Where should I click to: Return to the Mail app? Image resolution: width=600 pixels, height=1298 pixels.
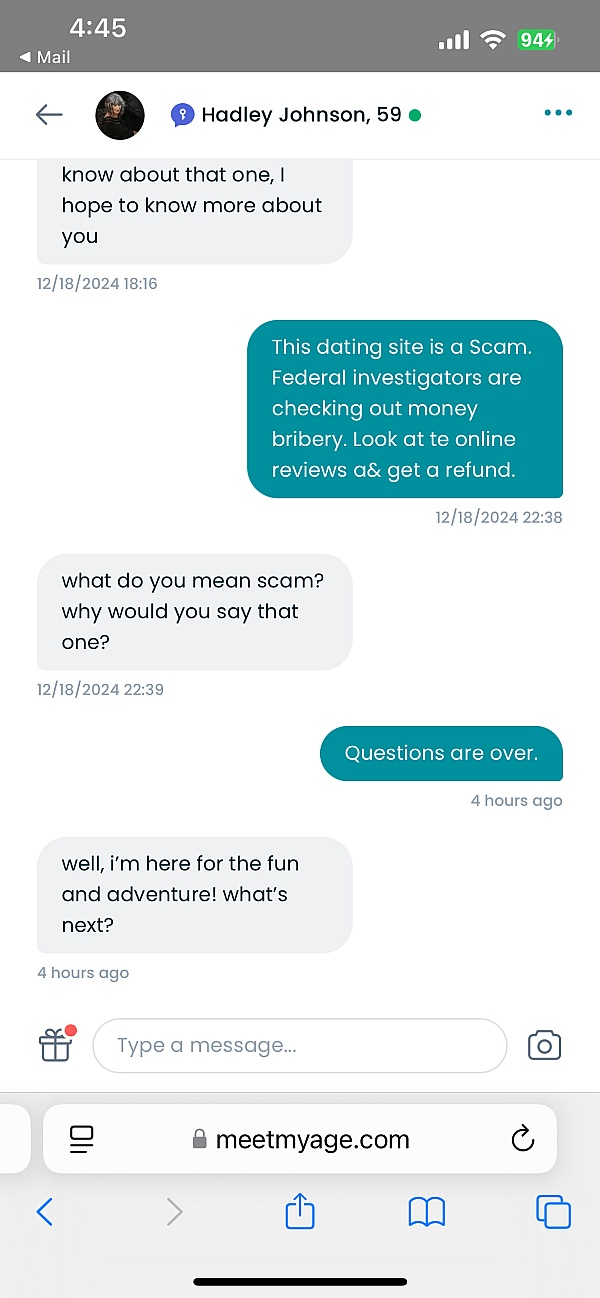(45, 57)
